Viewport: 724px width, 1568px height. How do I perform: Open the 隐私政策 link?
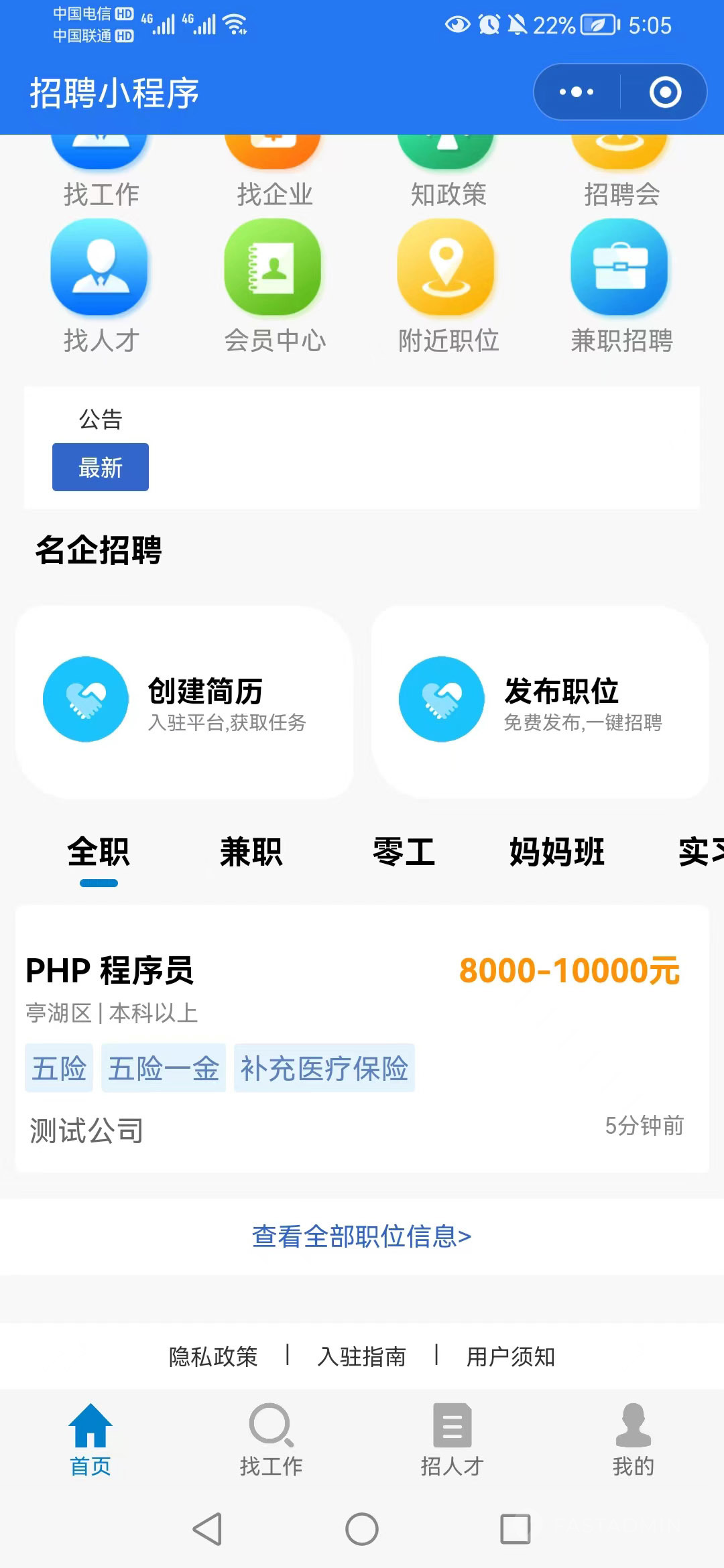(213, 1356)
